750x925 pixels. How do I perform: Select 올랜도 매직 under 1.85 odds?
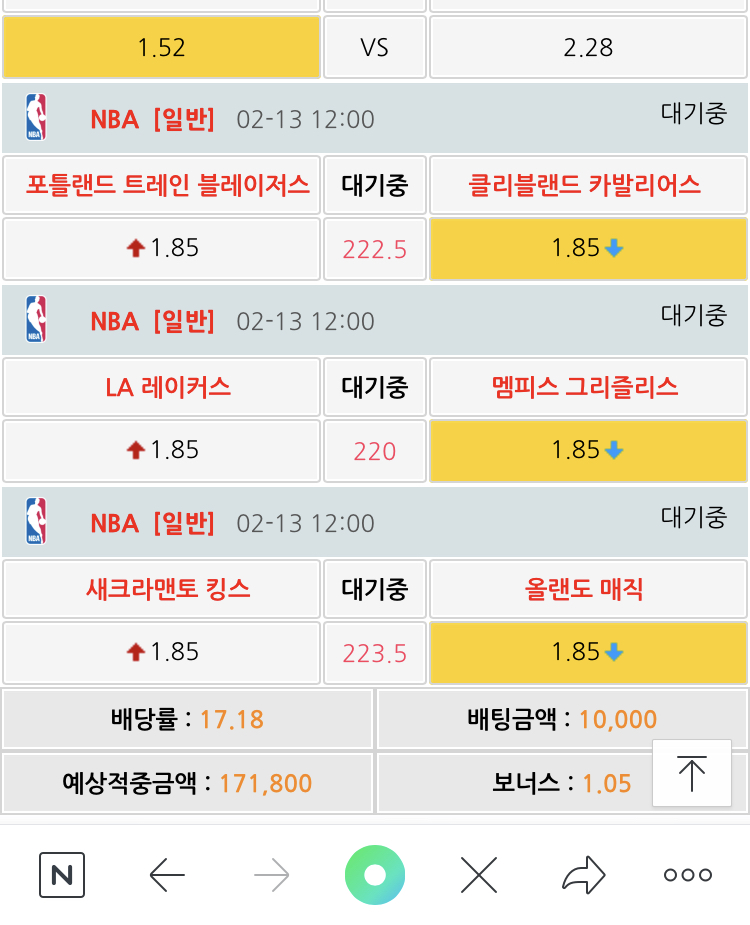click(588, 652)
